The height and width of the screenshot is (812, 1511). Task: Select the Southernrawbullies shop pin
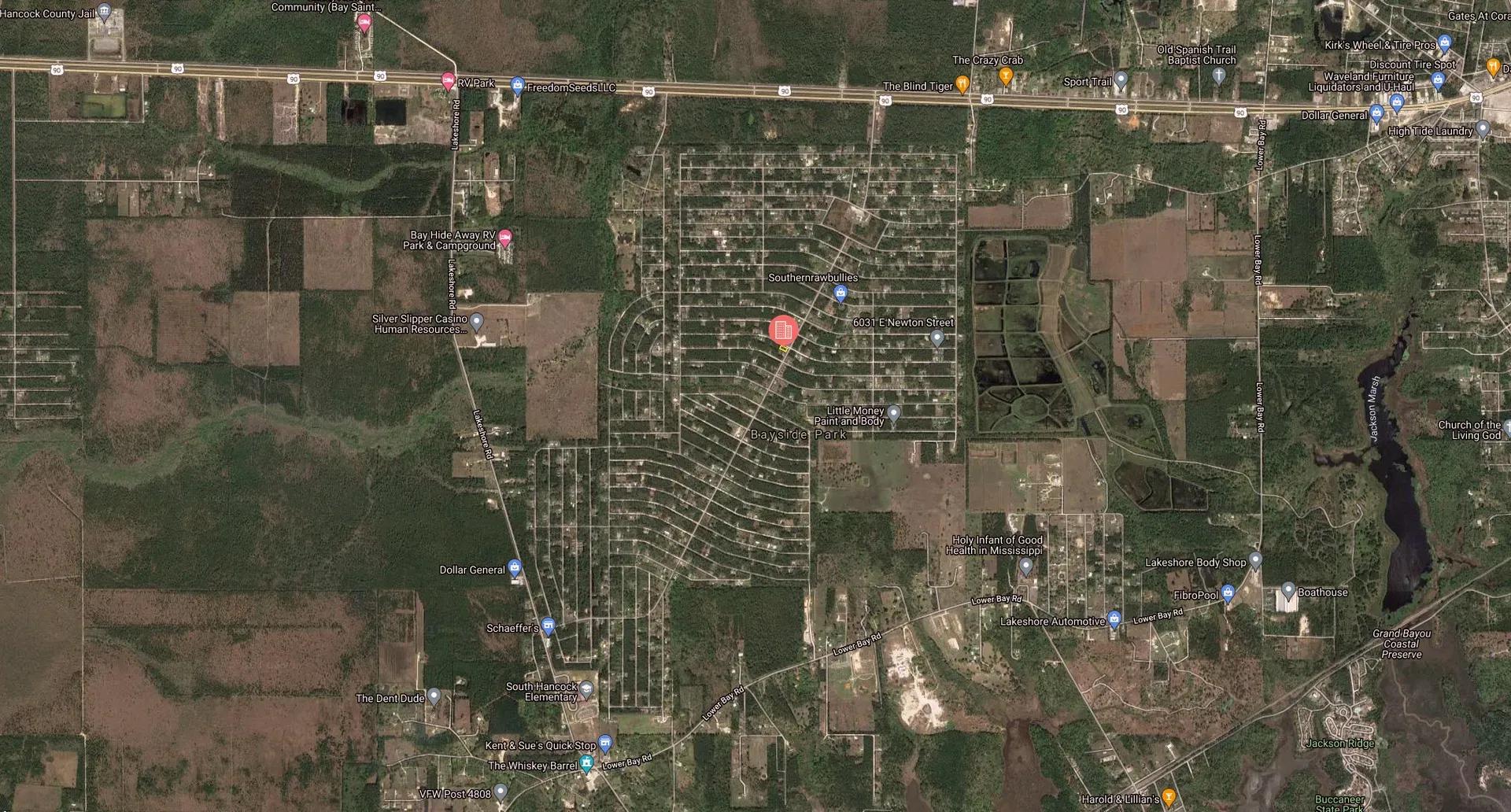pyautogui.click(x=840, y=293)
